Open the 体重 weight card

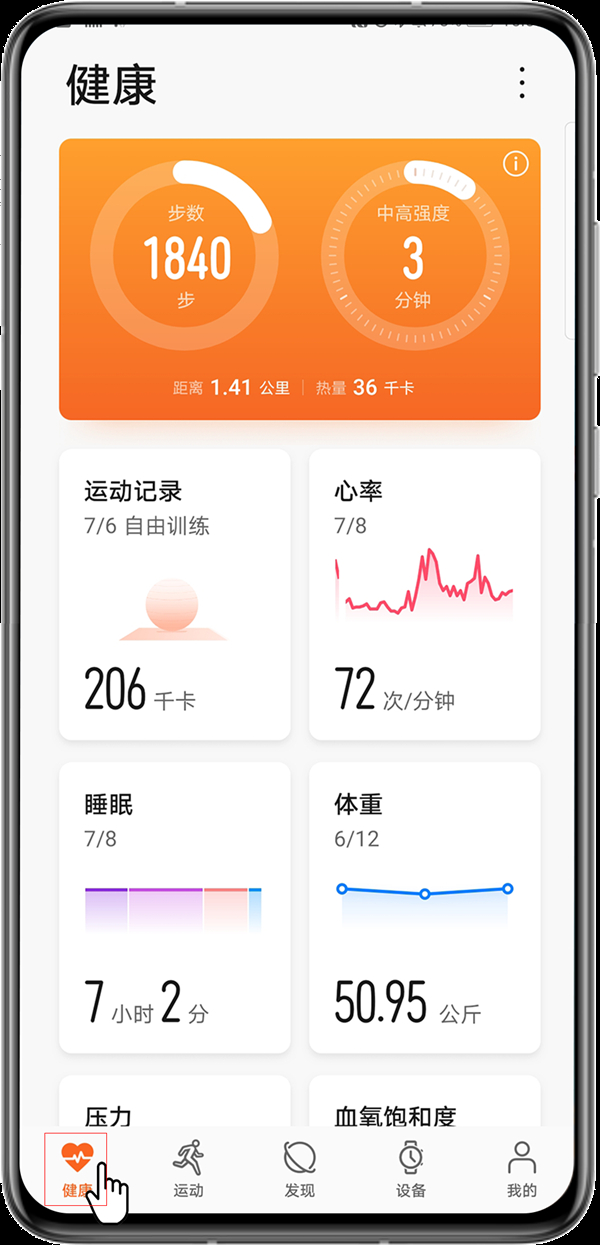[424, 907]
